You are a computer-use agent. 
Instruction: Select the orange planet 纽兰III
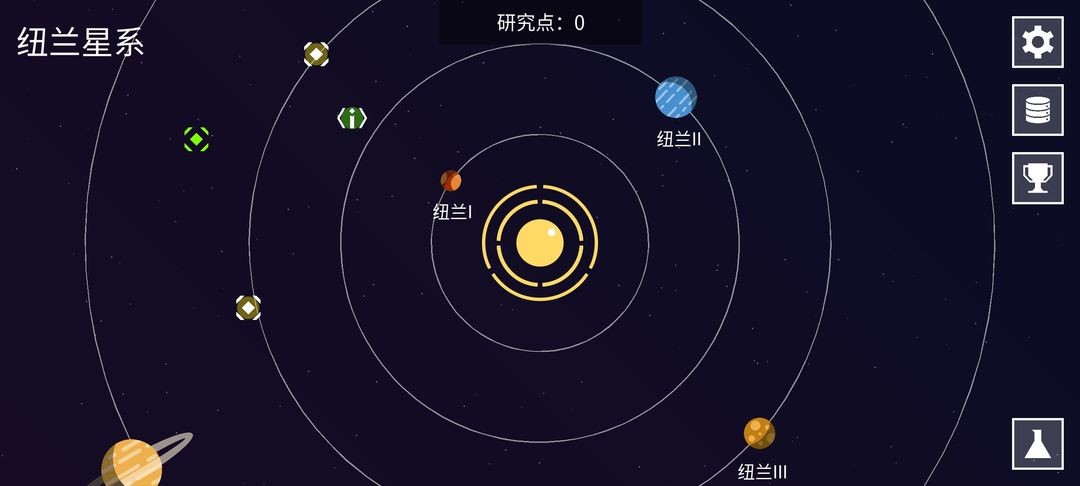[759, 433]
